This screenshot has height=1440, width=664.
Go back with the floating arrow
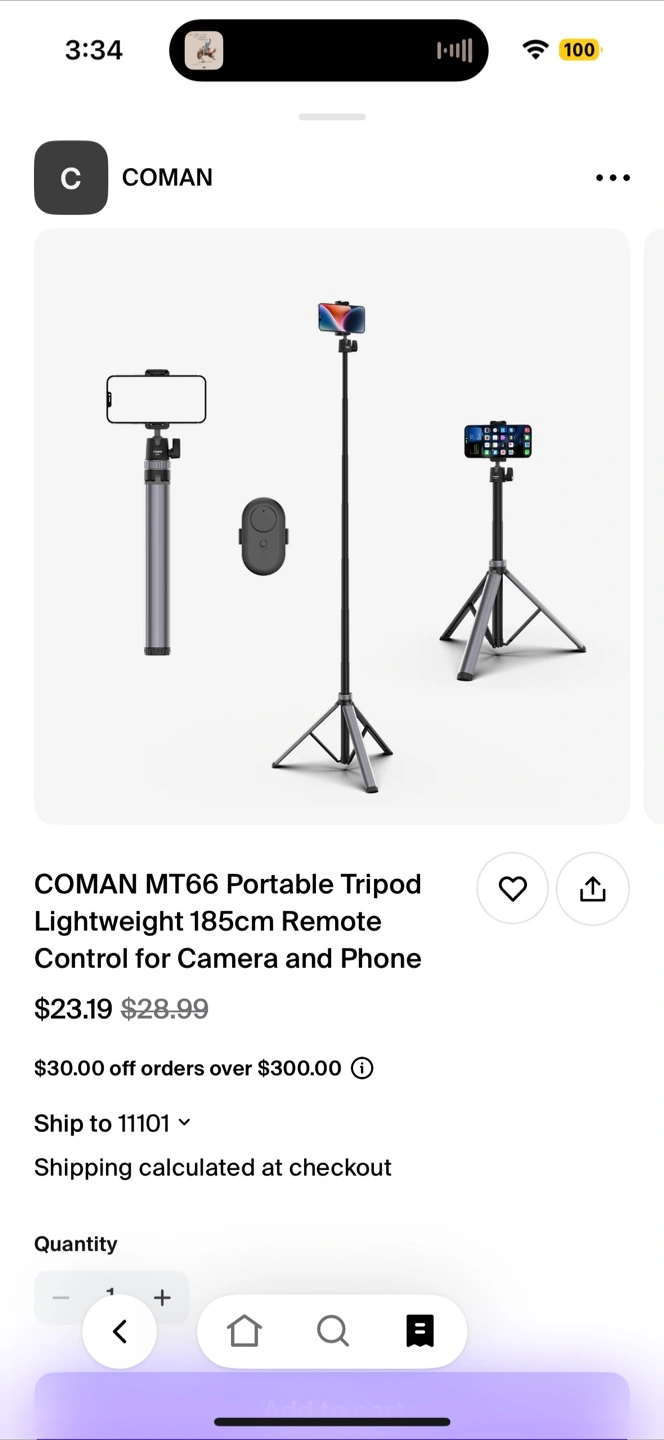tap(120, 1331)
